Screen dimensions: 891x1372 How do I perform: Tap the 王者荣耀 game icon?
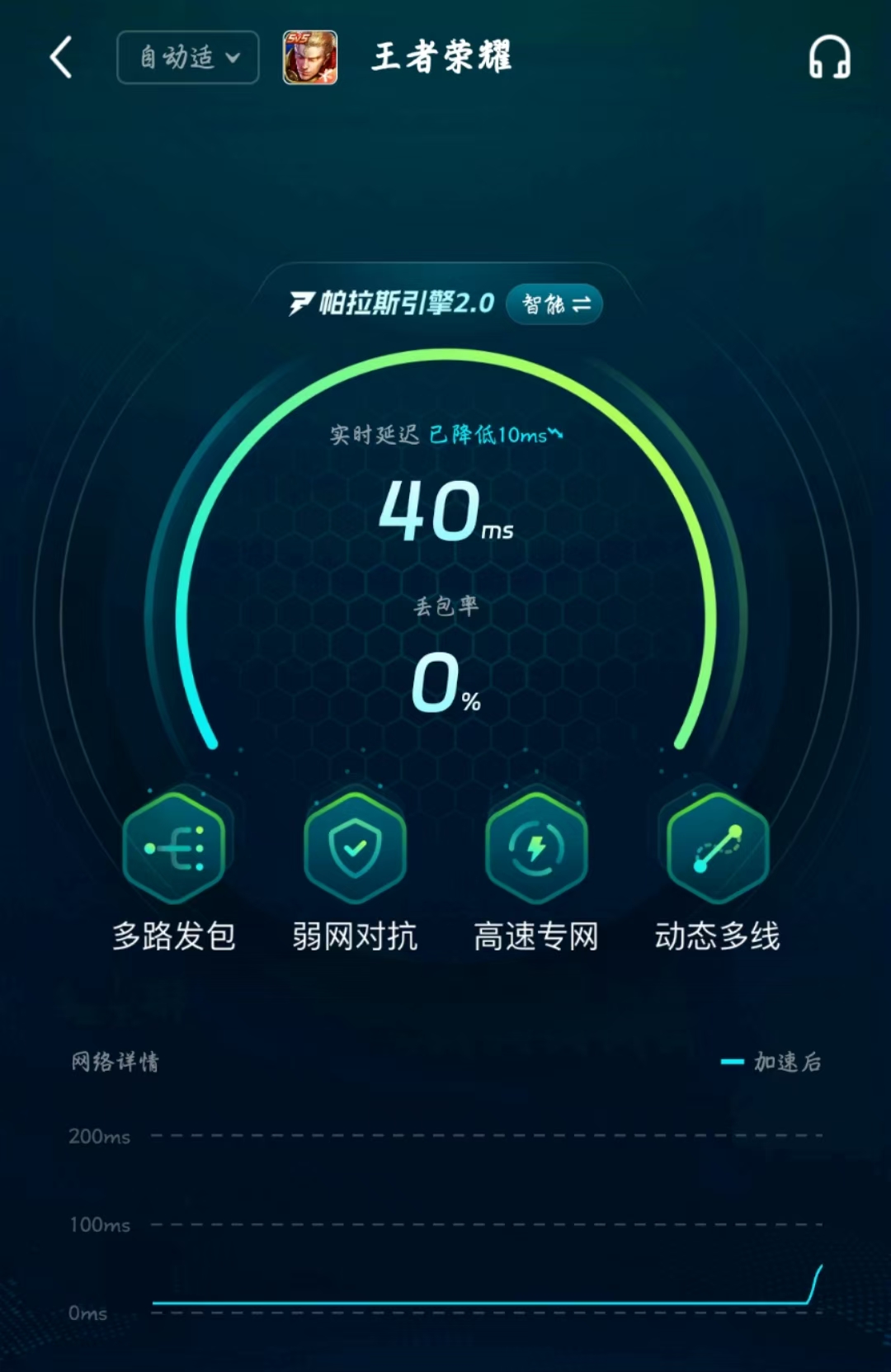click(x=310, y=58)
